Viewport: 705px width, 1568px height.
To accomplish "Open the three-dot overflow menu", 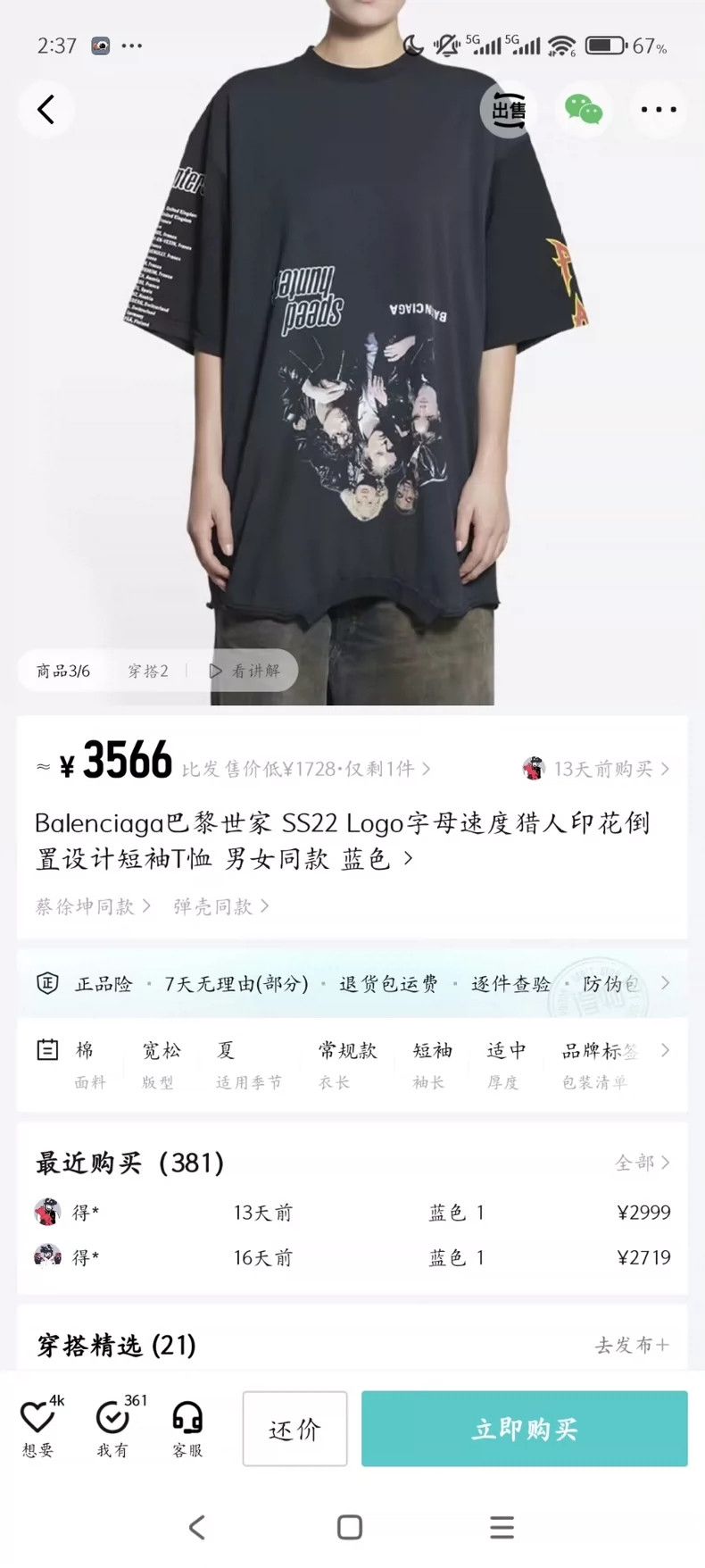I will [659, 110].
